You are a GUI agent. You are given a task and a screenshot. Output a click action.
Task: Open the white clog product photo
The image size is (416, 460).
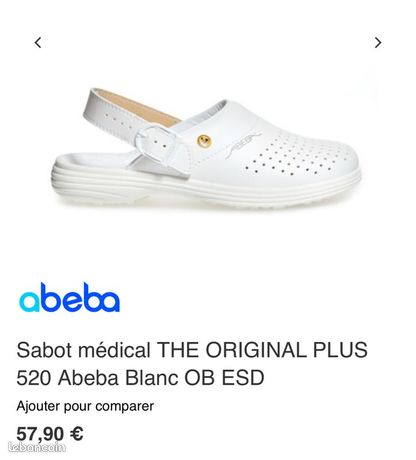point(206,148)
